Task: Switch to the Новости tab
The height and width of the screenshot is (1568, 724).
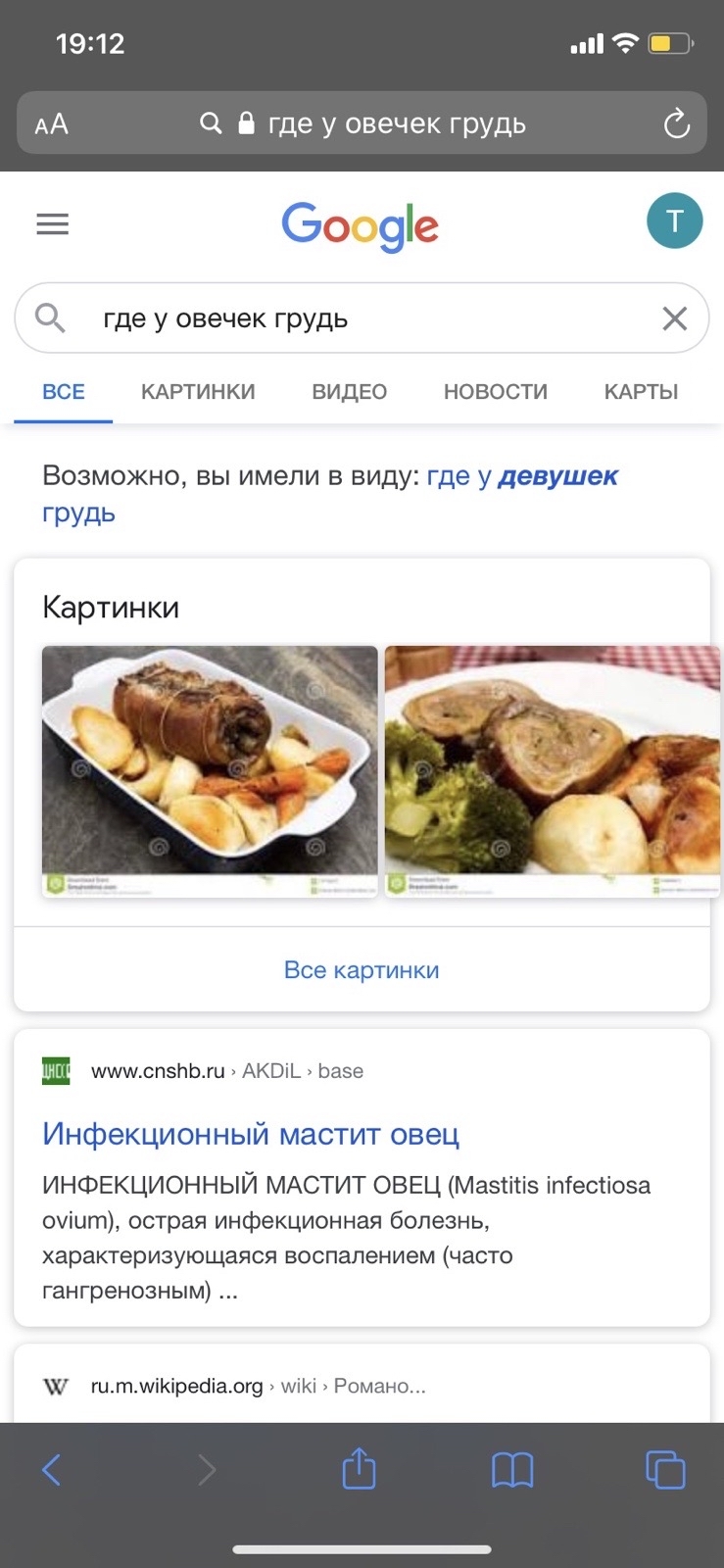Action: pos(495,392)
